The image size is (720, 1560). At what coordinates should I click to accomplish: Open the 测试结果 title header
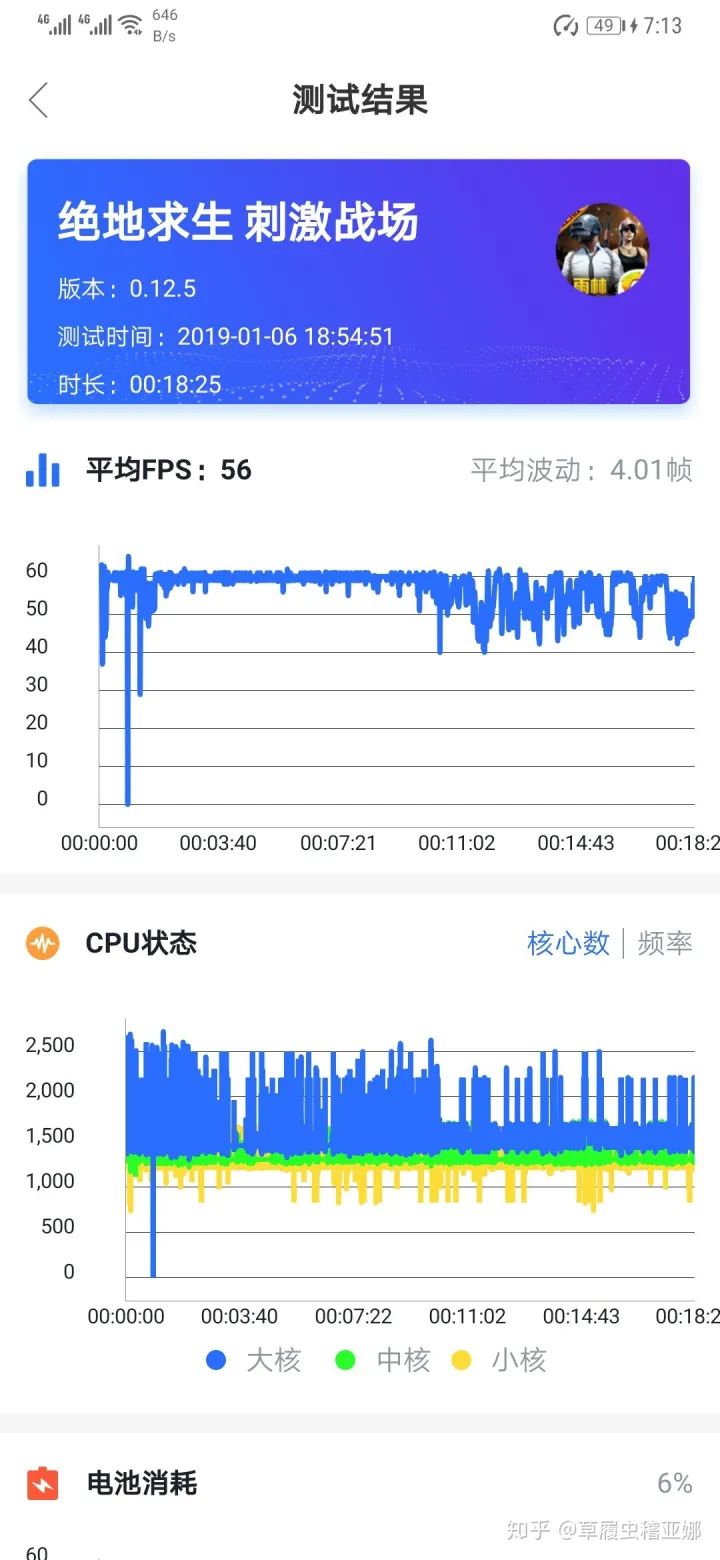pos(358,99)
